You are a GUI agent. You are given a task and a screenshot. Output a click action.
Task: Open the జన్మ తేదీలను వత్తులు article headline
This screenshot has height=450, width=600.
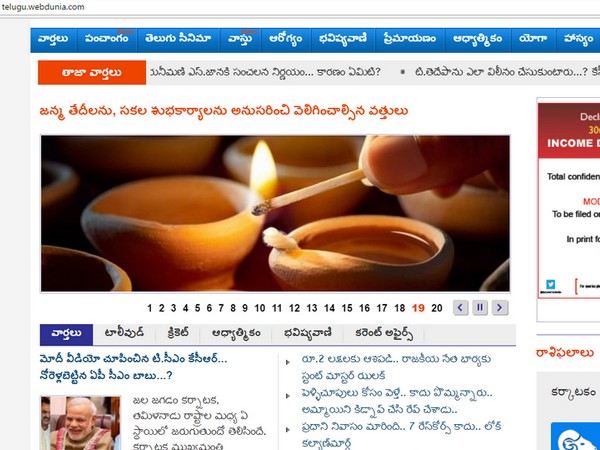(x=225, y=110)
